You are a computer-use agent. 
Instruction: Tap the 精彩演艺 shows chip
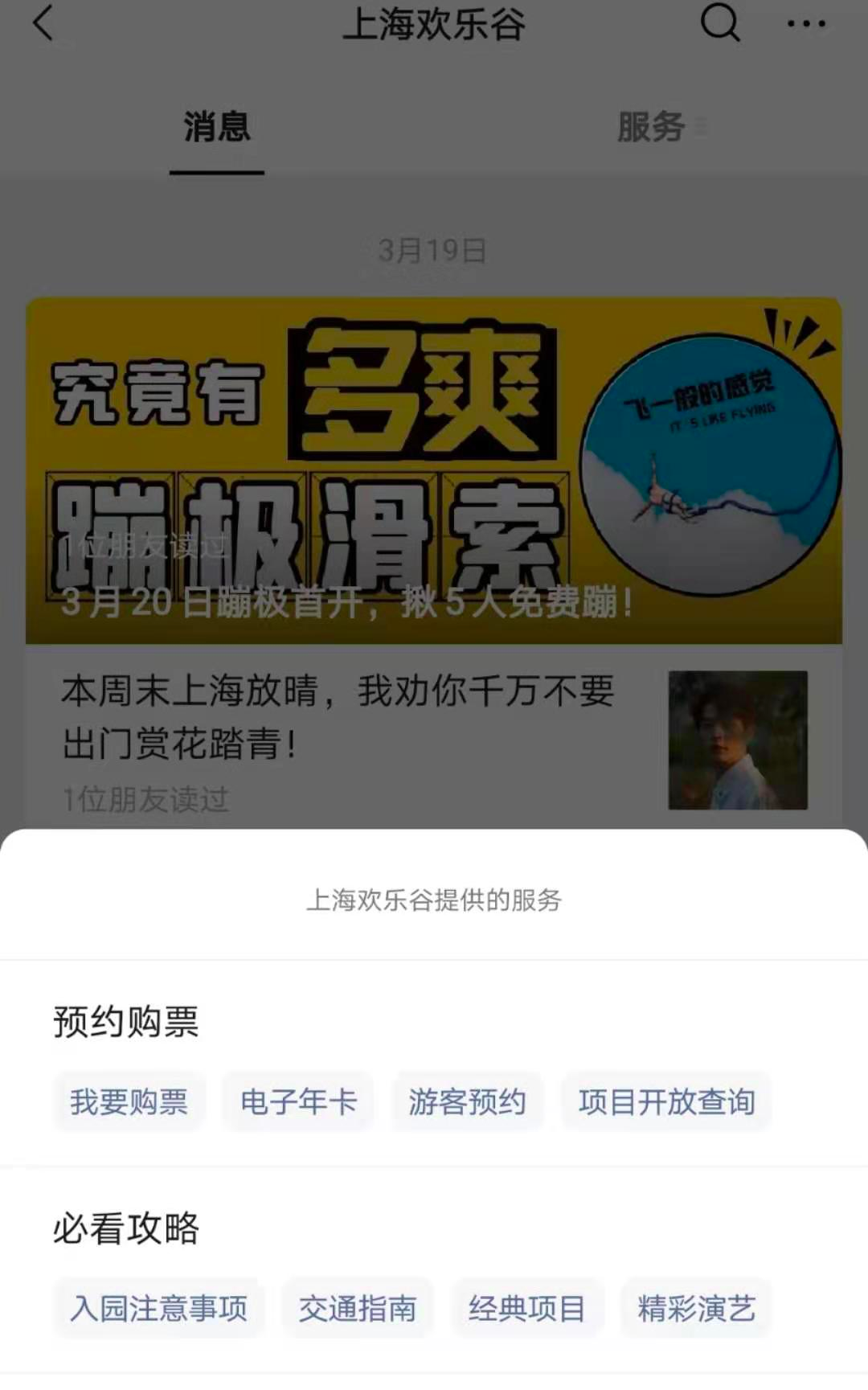point(696,1308)
